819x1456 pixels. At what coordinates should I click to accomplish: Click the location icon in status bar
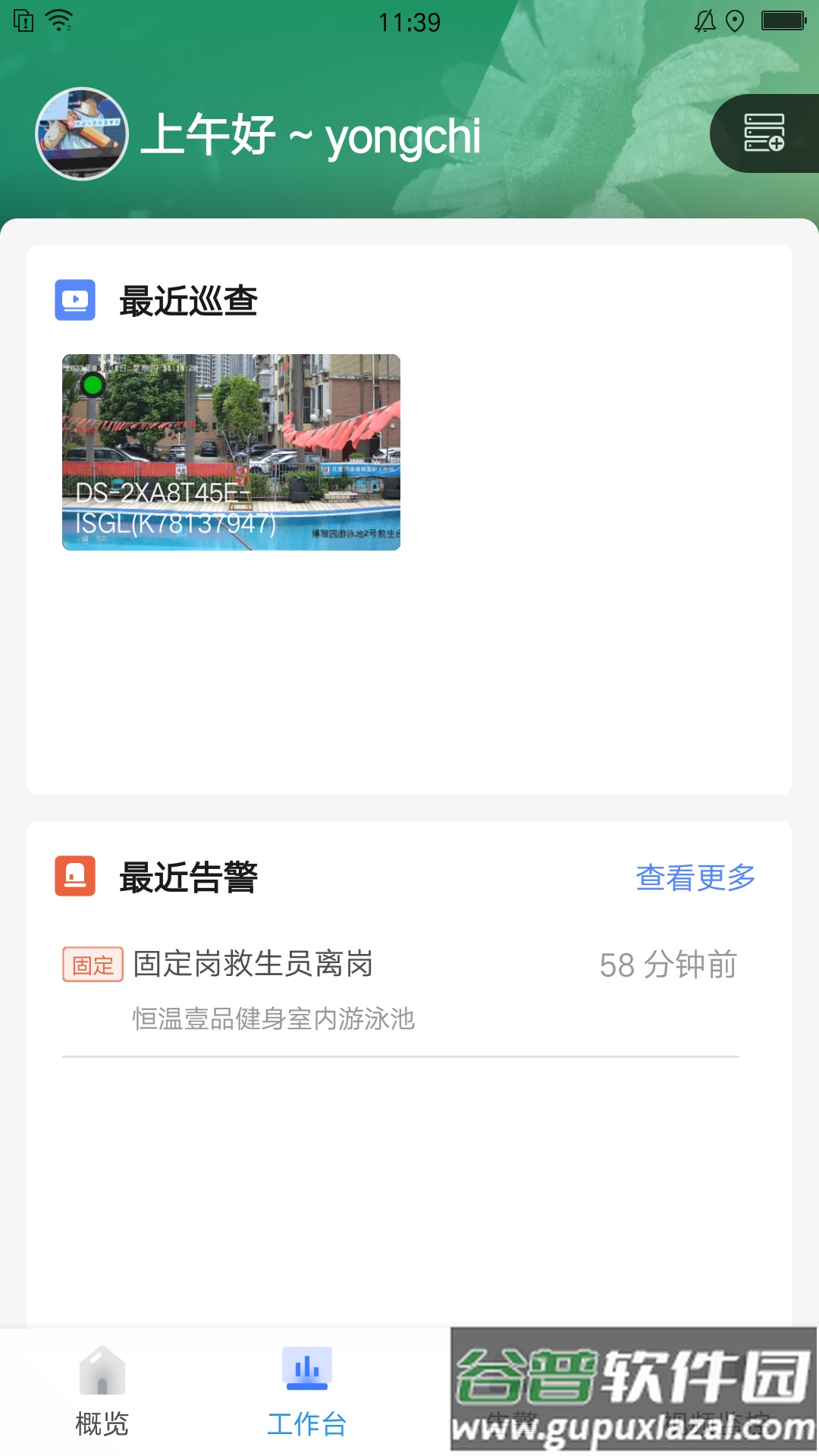click(x=734, y=21)
